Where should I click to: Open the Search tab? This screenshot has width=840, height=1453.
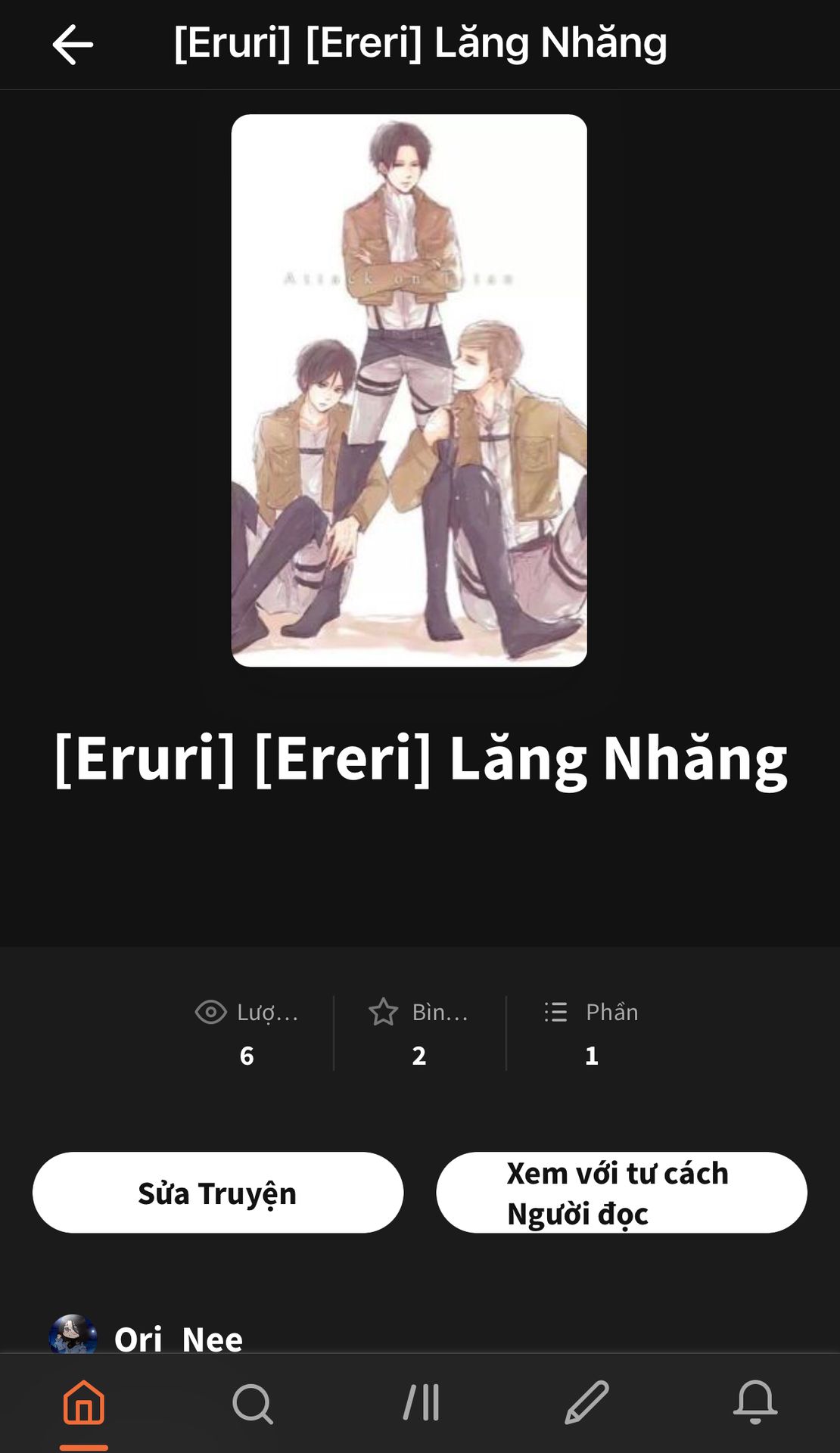(x=252, y=1402)
